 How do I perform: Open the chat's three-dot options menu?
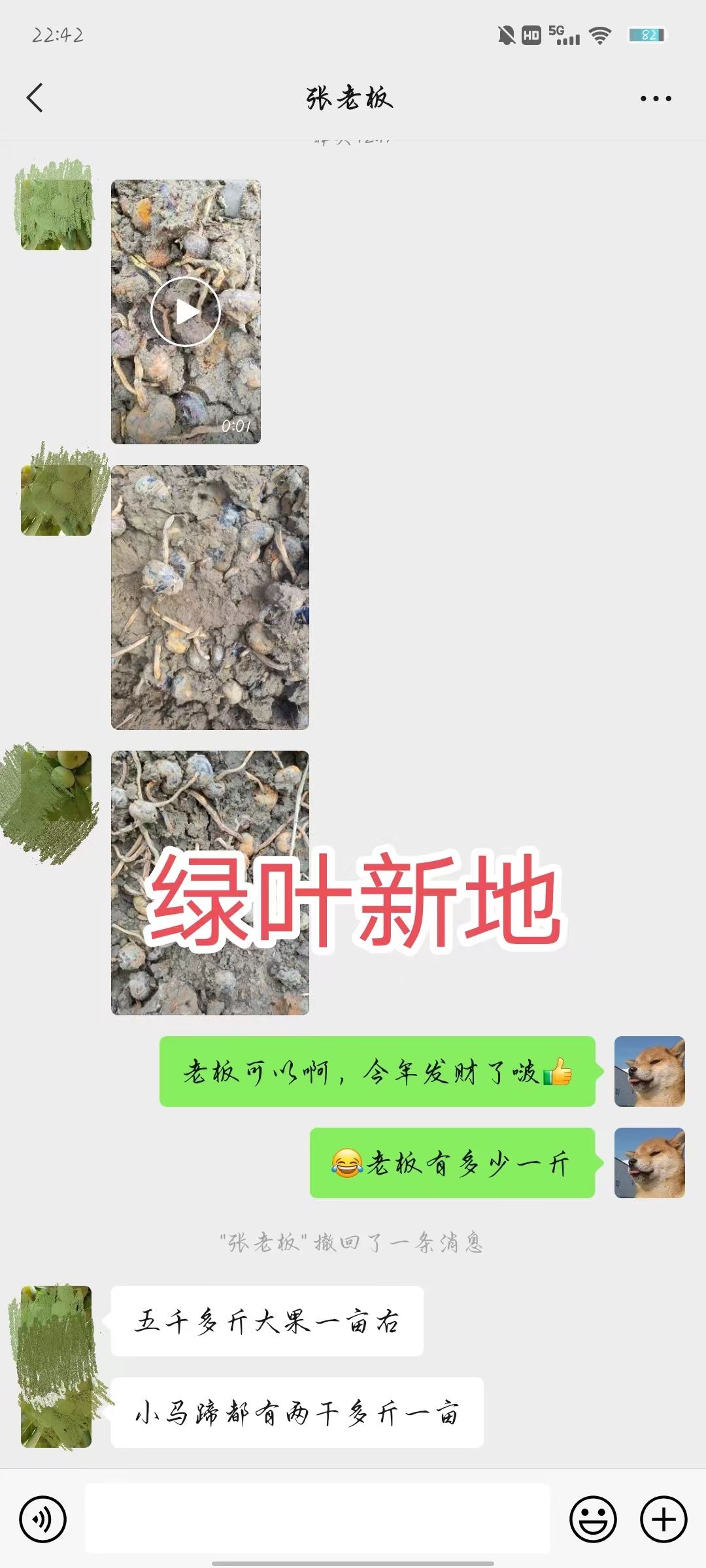click(655, 99)
